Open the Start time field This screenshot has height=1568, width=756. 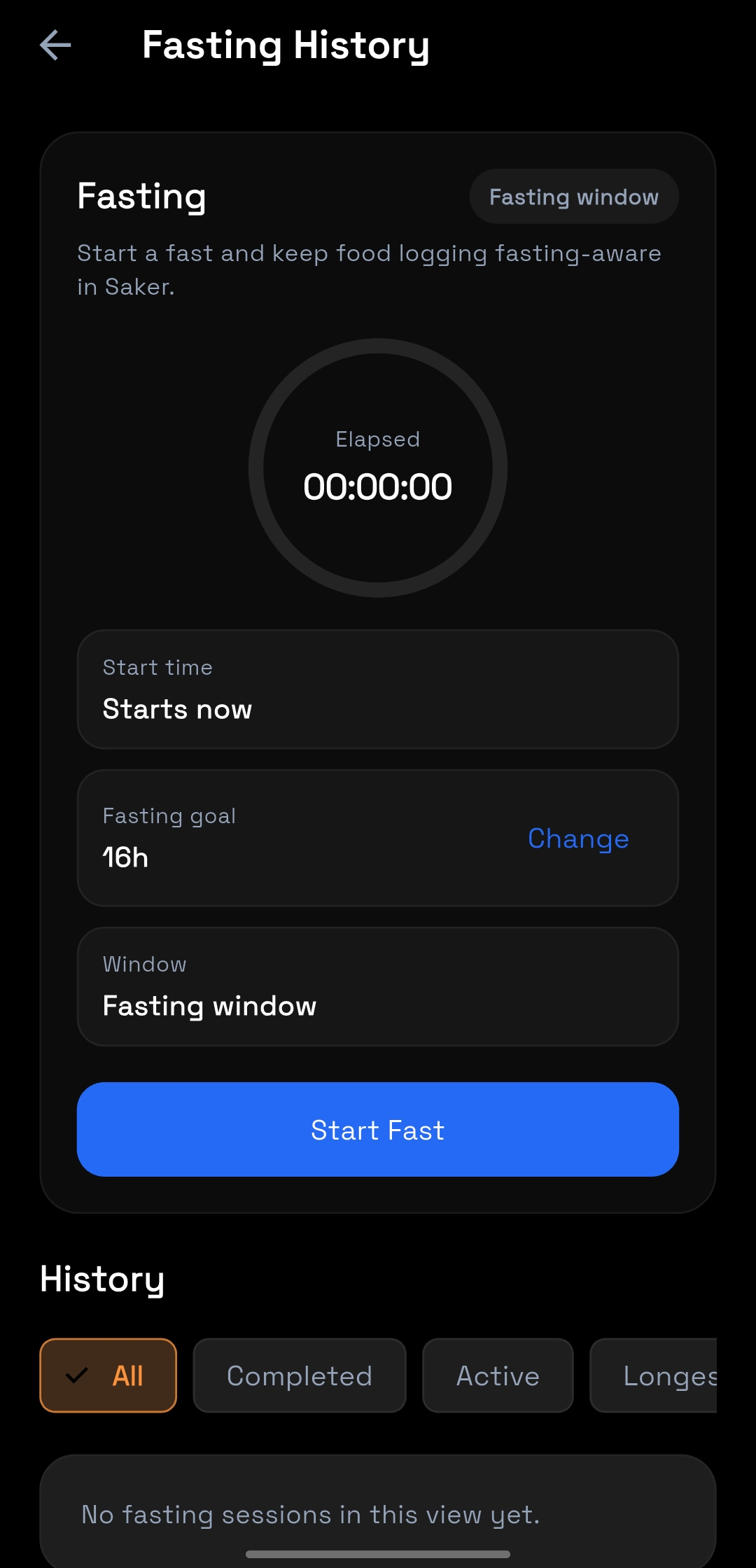378,689
